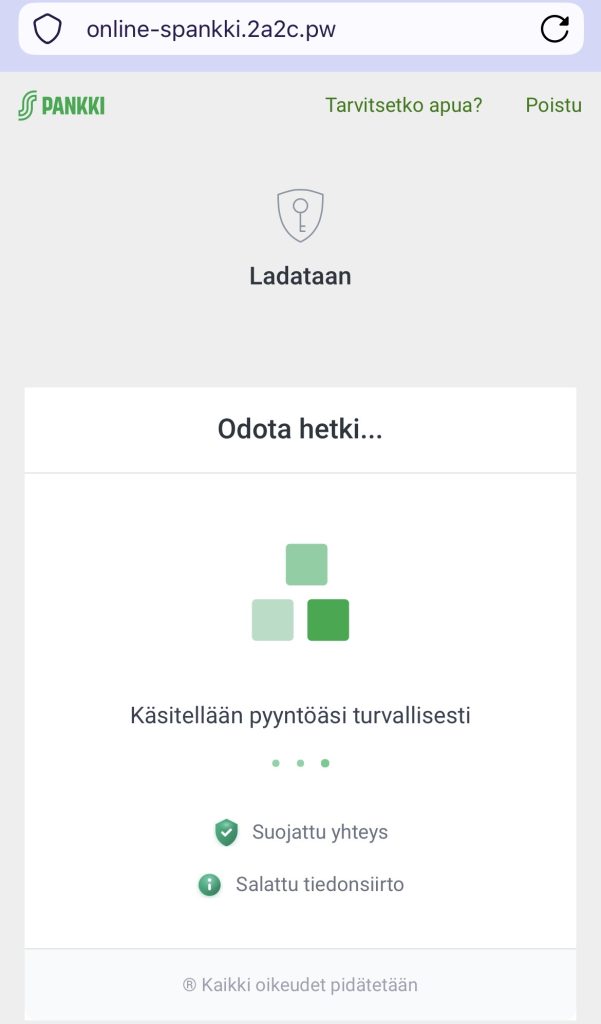
Task: Reload the page with the refresh icon
Action: 554,29
